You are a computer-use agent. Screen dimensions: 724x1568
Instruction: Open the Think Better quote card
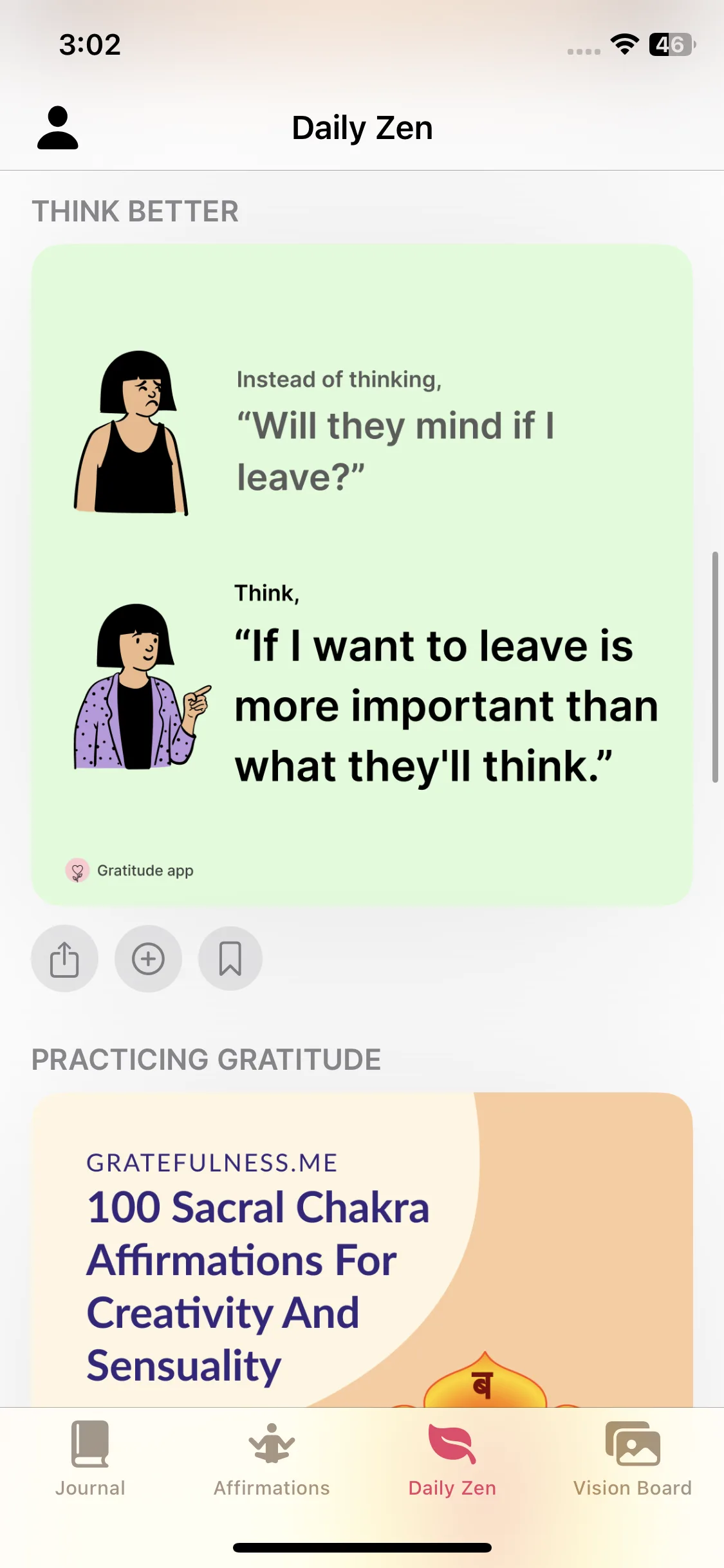pos(362,574)
